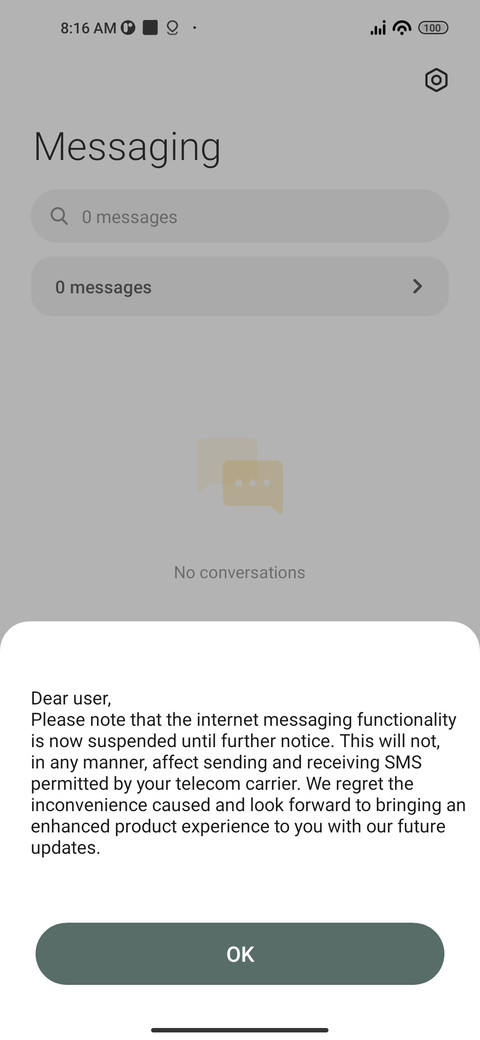Open the settings gear icon
Viewport: 480px width, 1040px height.
coord(436,80)
